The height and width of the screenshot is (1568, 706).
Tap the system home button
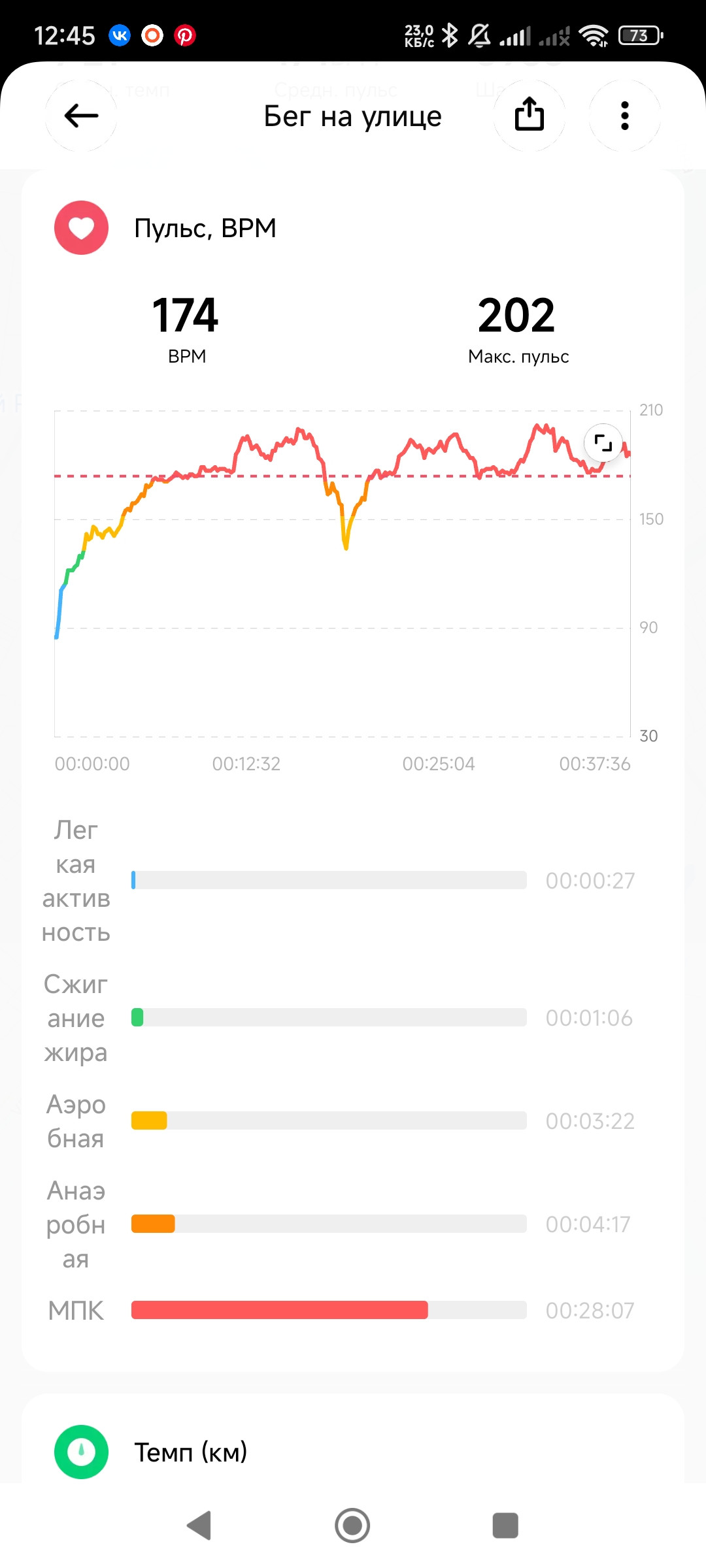click(x=352, y=1526)
